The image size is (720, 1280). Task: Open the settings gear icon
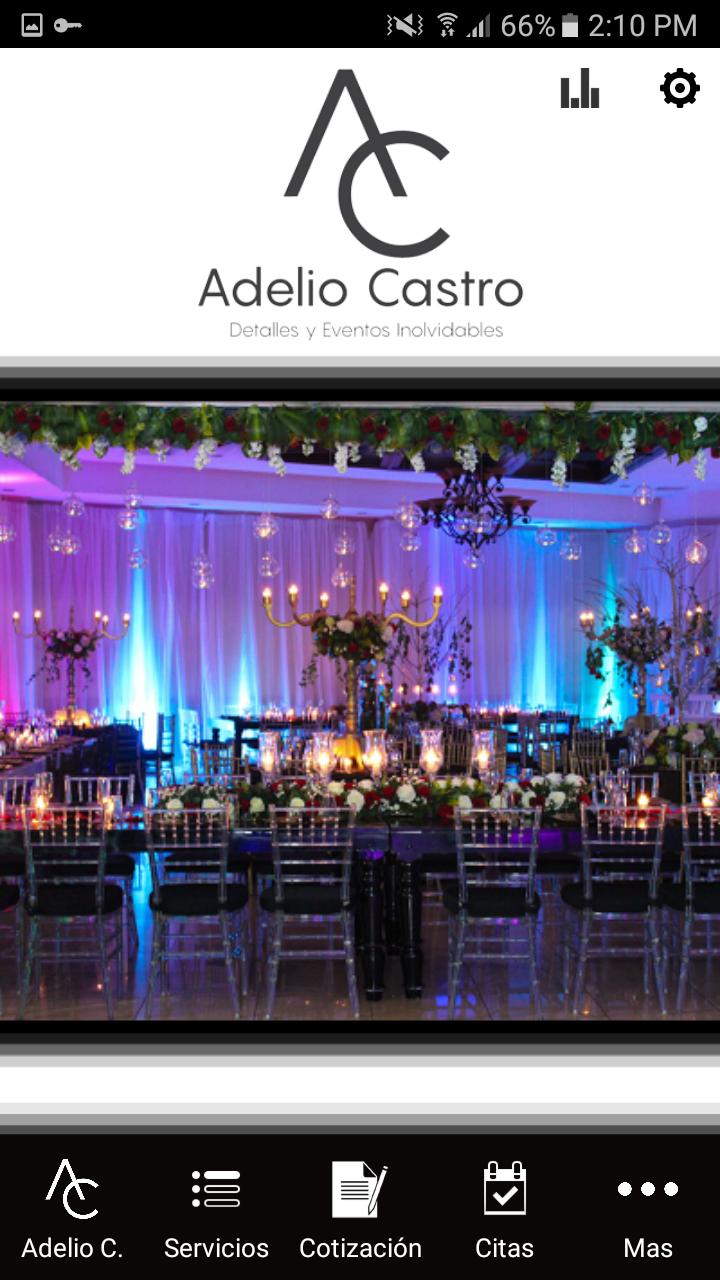pos(679,89)
